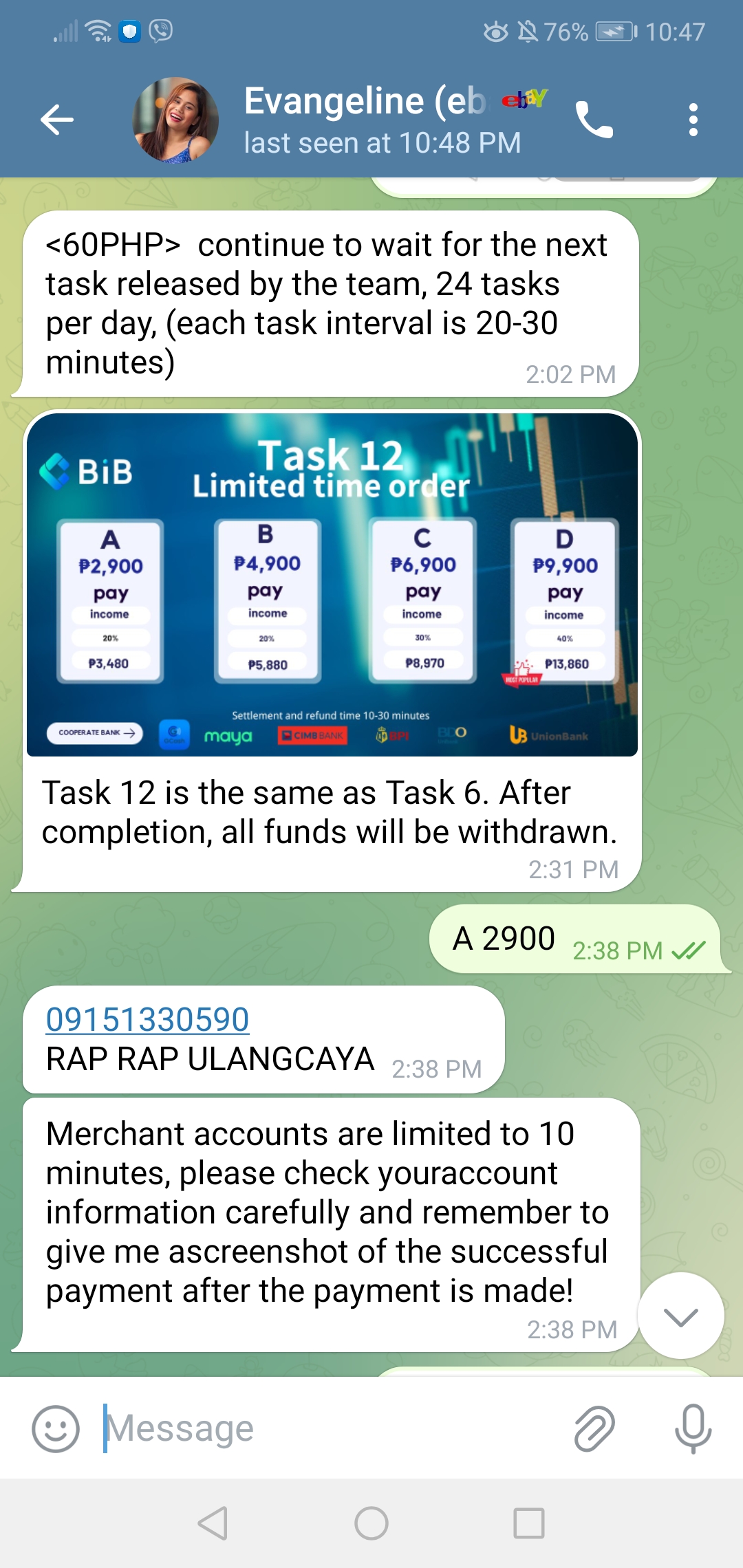Focus the Message input field
The image size is (743, 1568).
pyautogui.click(x=330, y=1428)
